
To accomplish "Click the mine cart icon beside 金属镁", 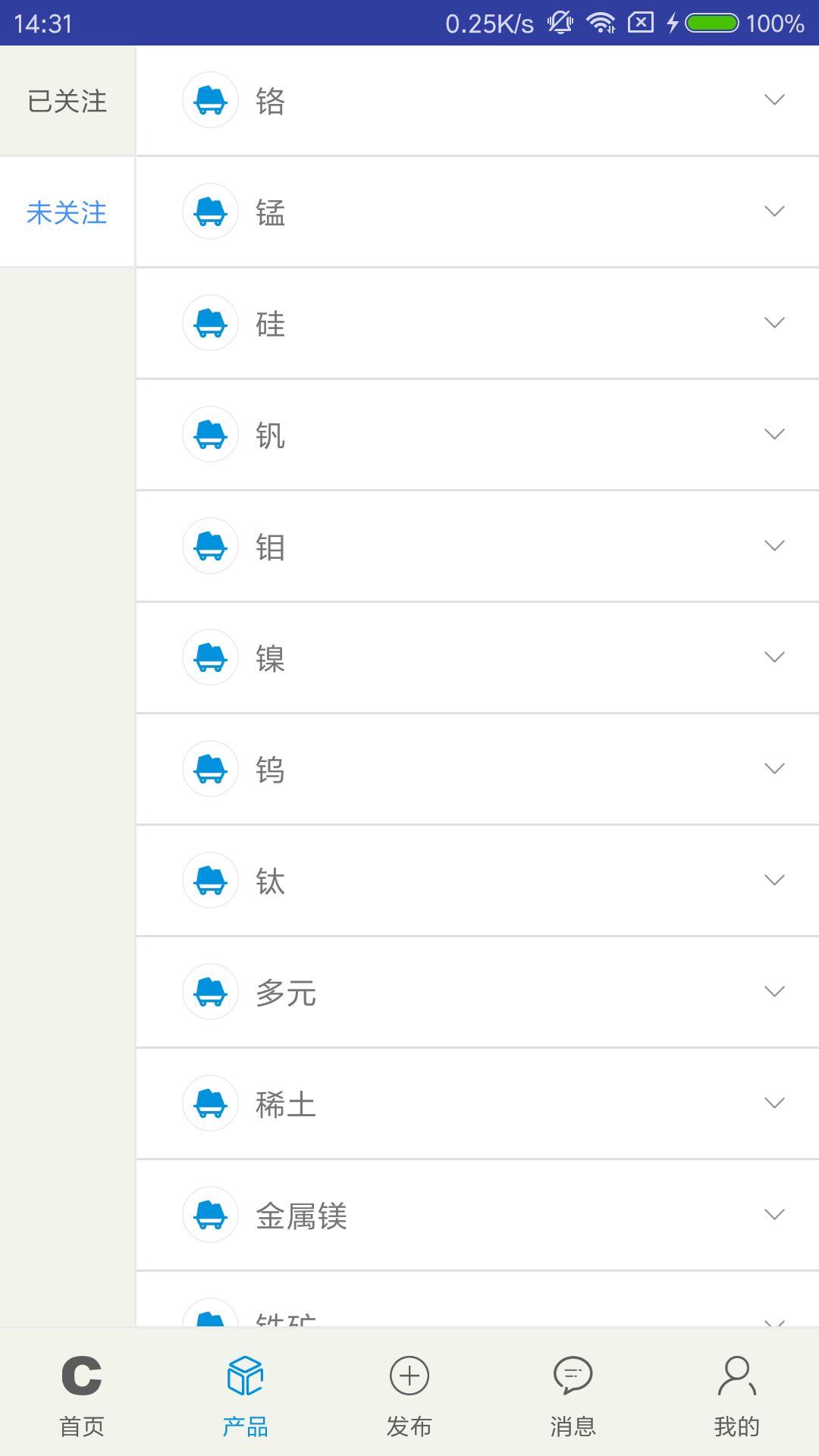I will (x=210, y=1214).
